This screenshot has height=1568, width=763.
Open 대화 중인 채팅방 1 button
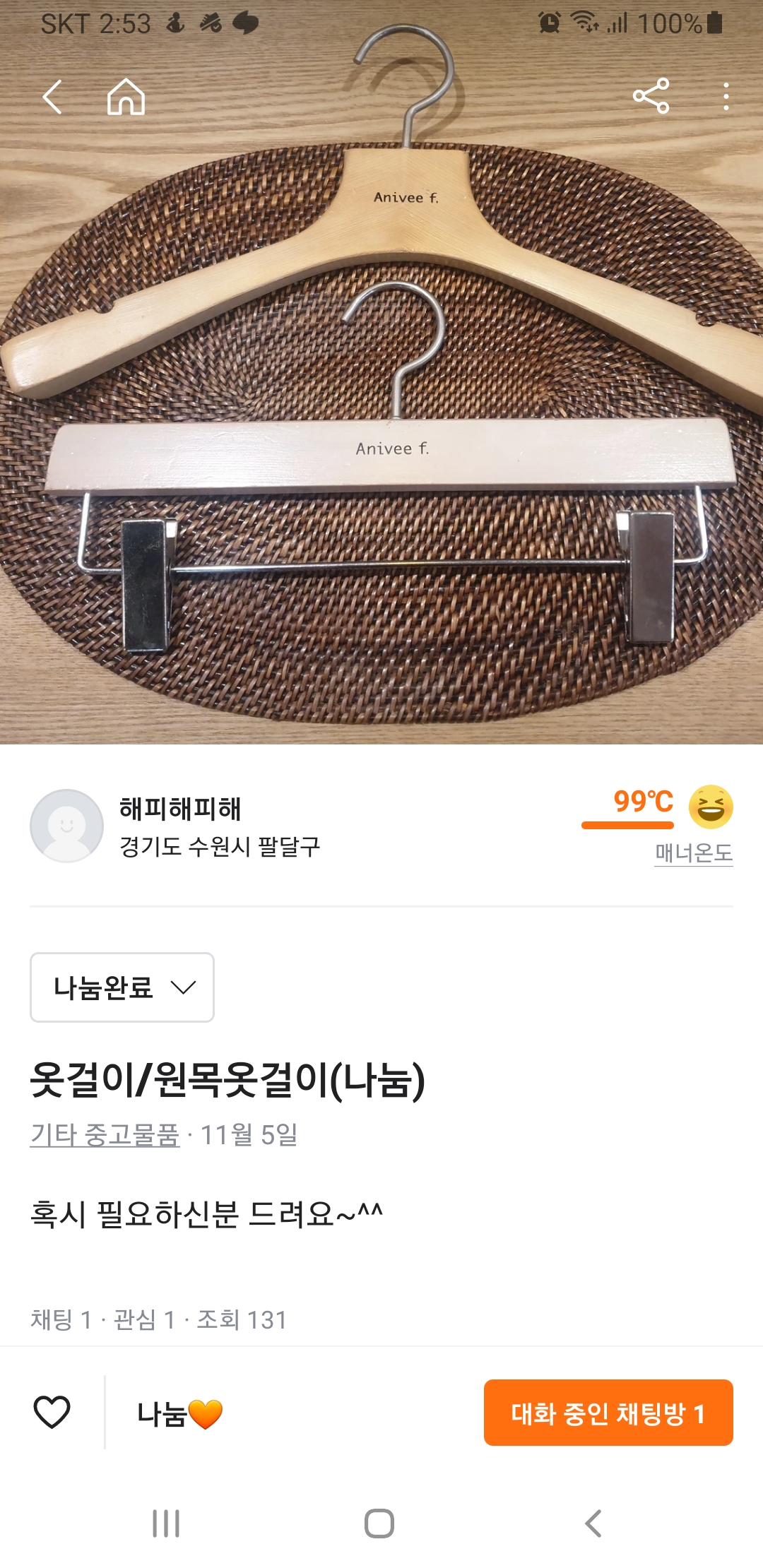608,1413
